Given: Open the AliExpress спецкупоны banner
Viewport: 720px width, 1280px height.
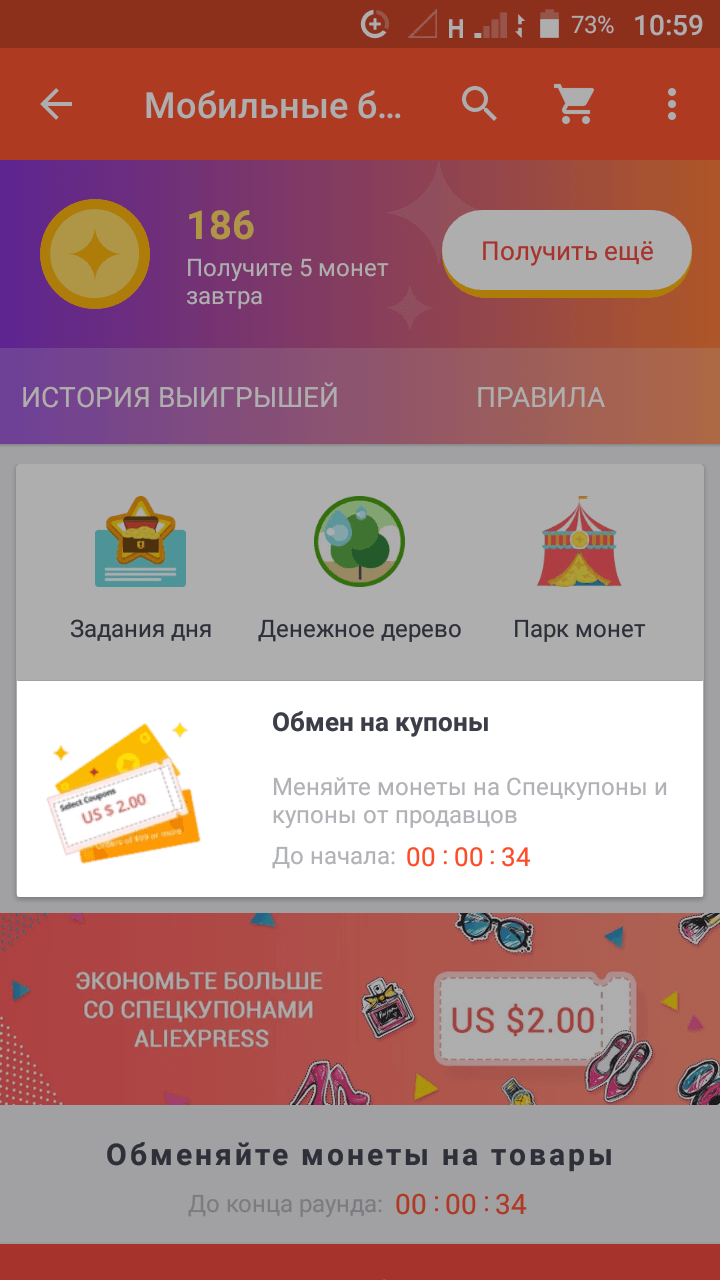Looking at the screenshot, I should [x=360, y=1008].
